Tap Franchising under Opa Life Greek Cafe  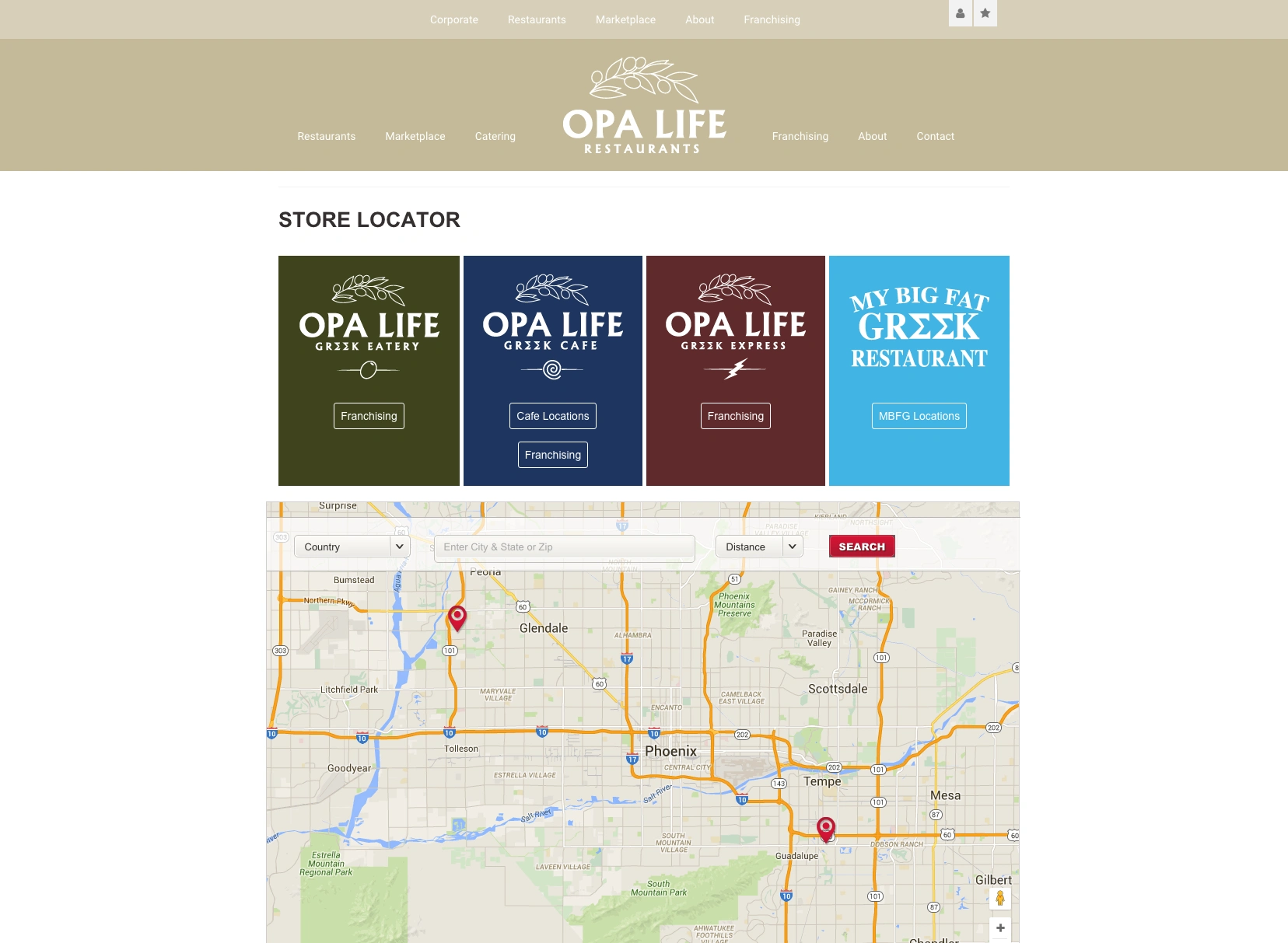[552, 455]
